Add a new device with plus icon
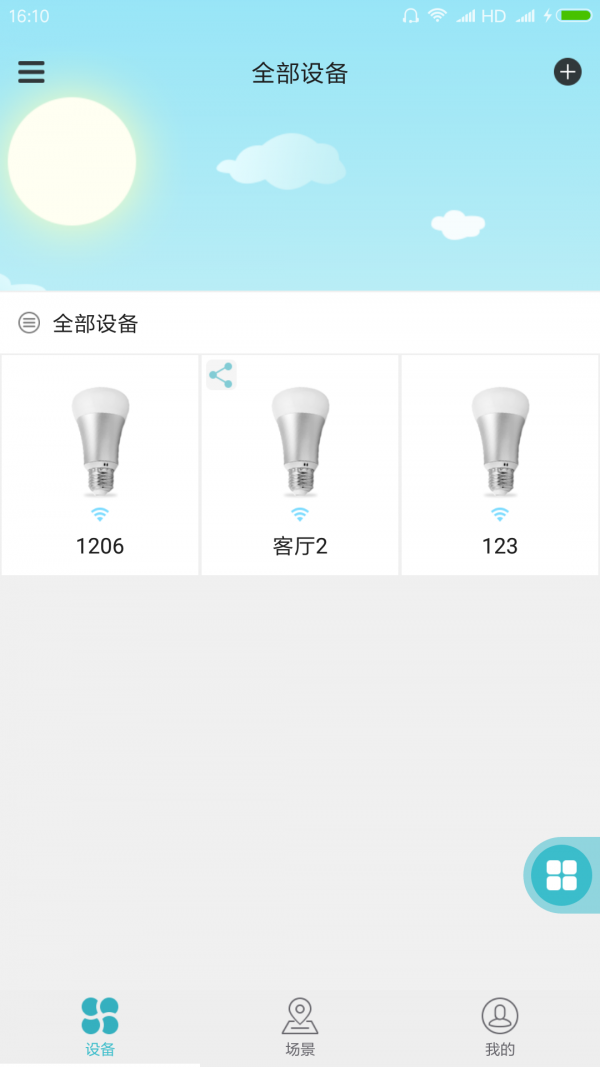Viewport: 600px width, 1067px height. click(x=567, y=72)
